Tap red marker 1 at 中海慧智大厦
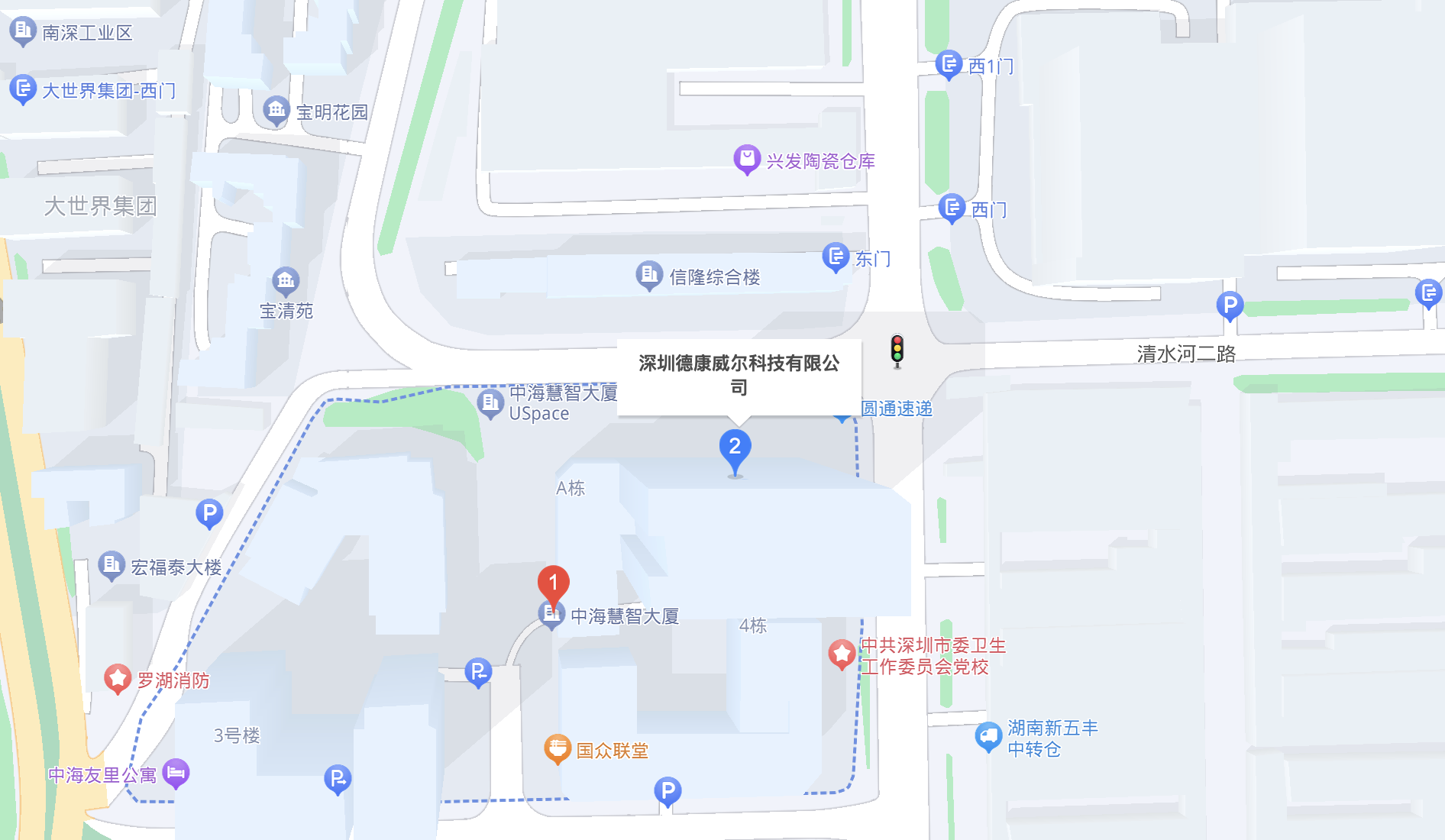The height and width of the screenshot is (840, 1445). click(x=553, y=585)
